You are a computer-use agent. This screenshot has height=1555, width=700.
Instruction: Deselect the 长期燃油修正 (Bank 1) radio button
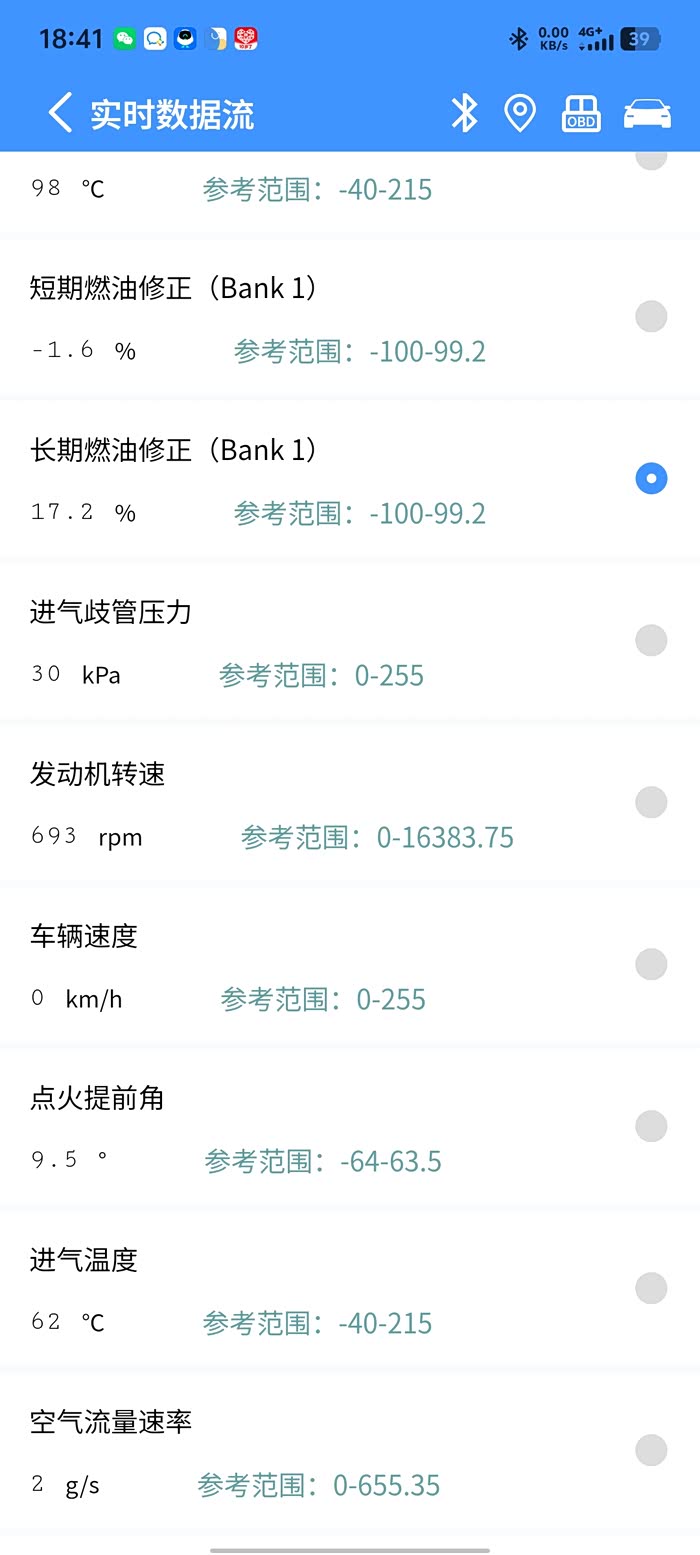point(651,478)
